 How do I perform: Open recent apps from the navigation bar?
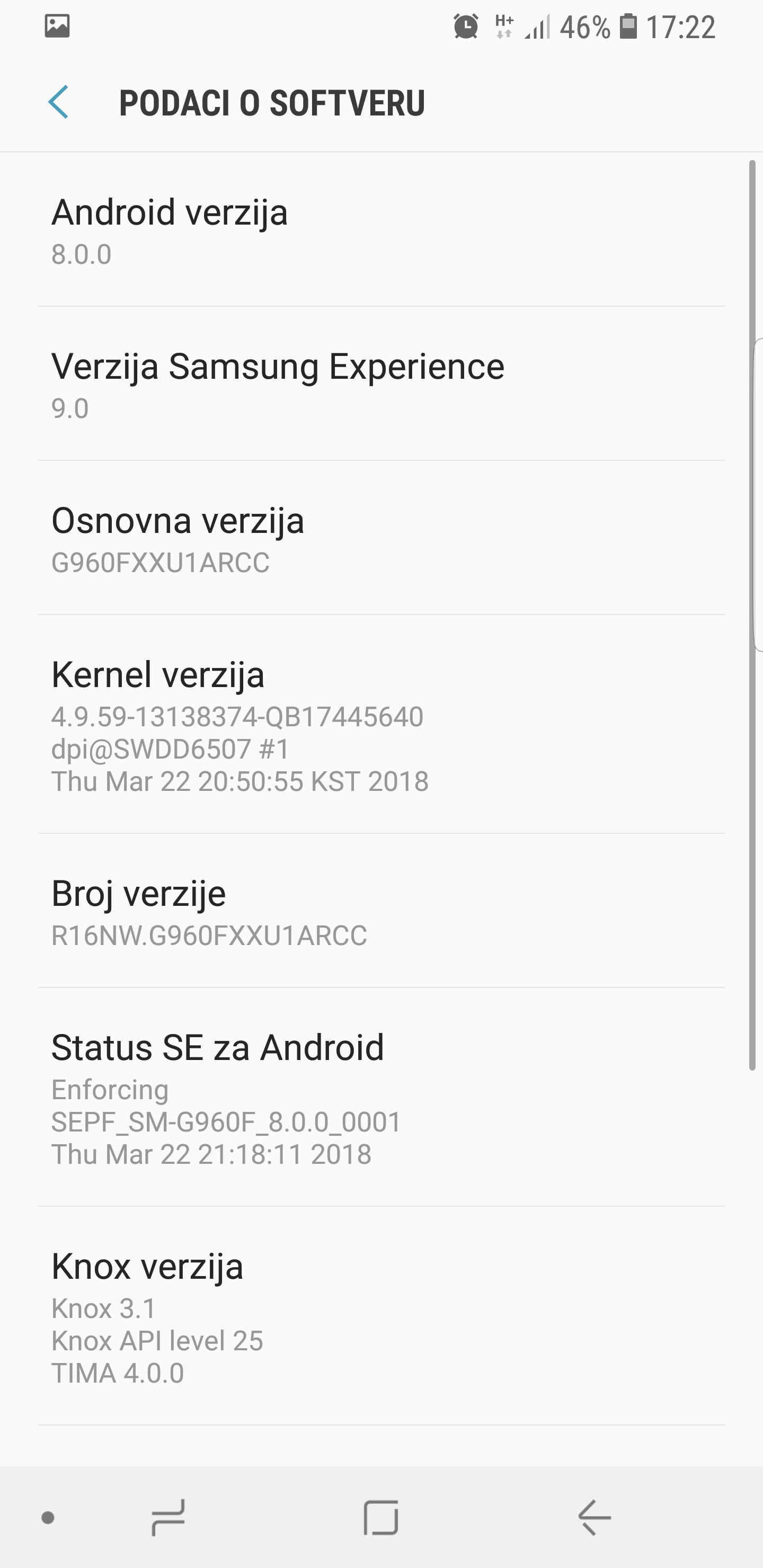point(168,1518)
